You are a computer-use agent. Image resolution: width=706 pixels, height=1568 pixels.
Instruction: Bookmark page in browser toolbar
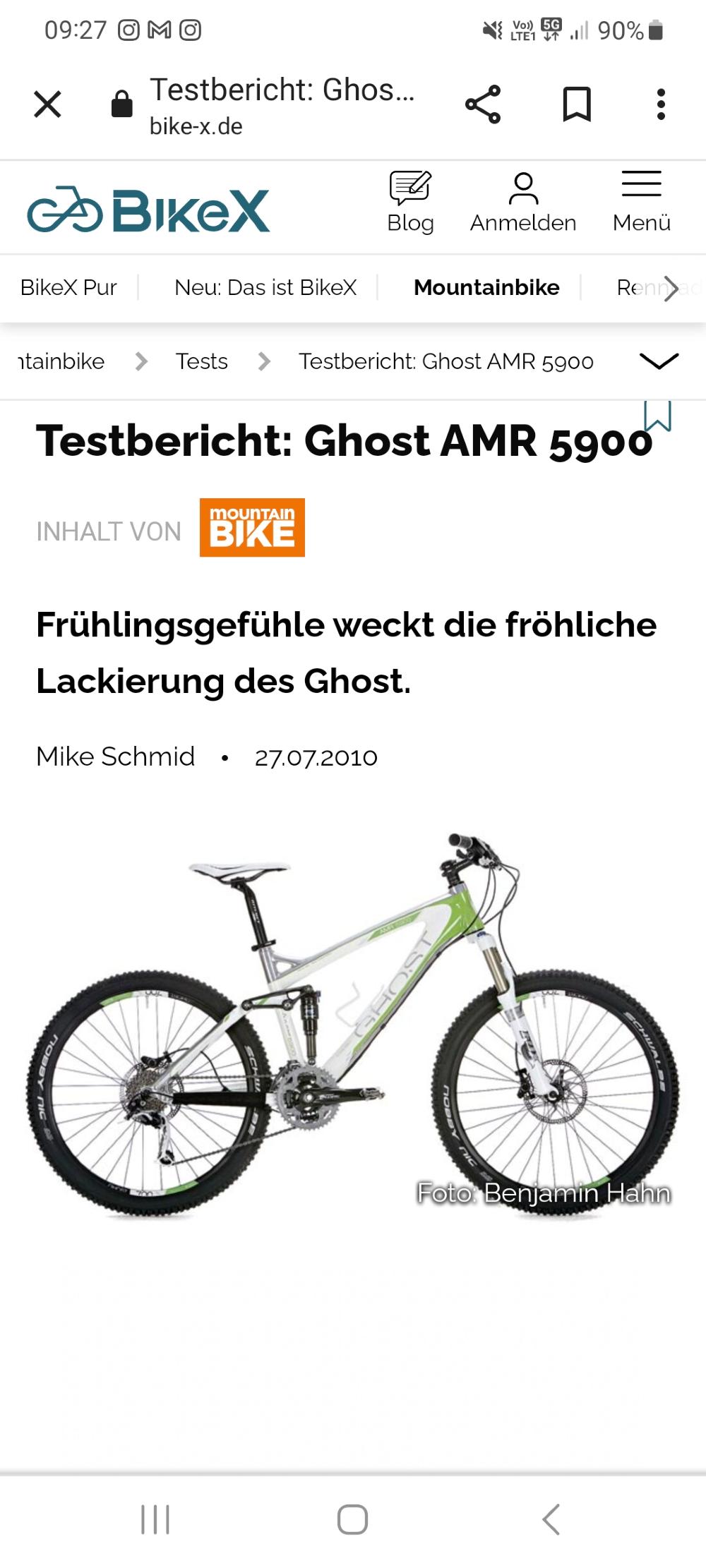point(576,104)
